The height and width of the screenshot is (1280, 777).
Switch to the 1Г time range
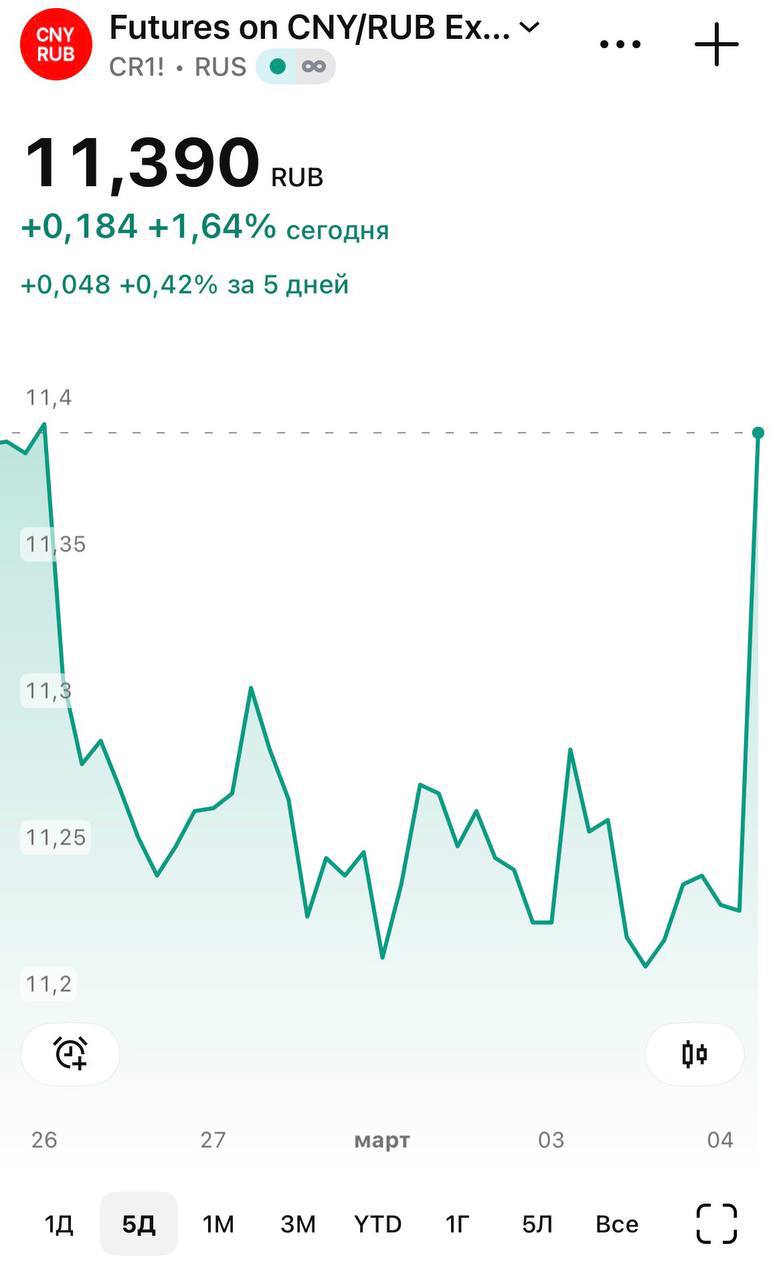tap(458, 1224)
